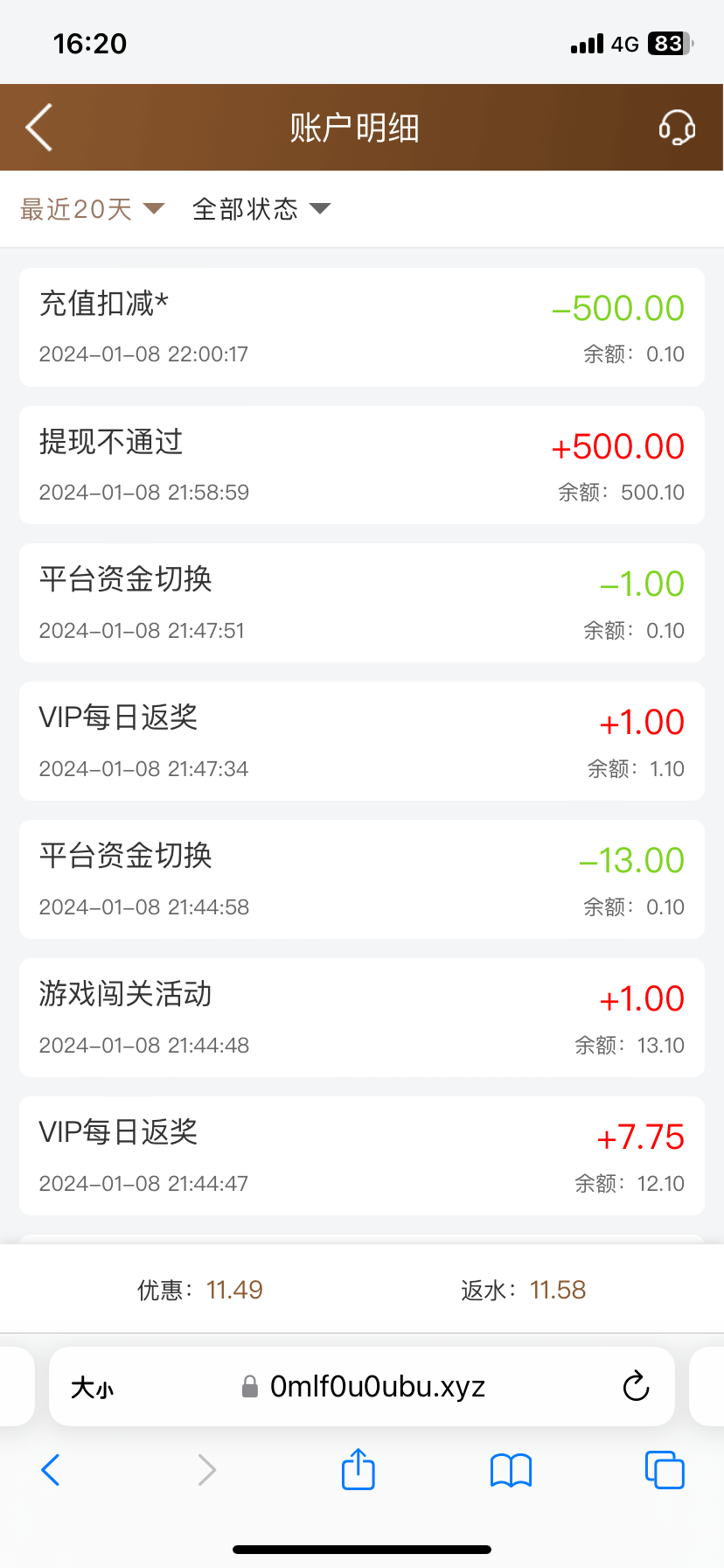Go back from the 账户明细 page
Screen dimensions: 724x1568
(x=39, y=128)
